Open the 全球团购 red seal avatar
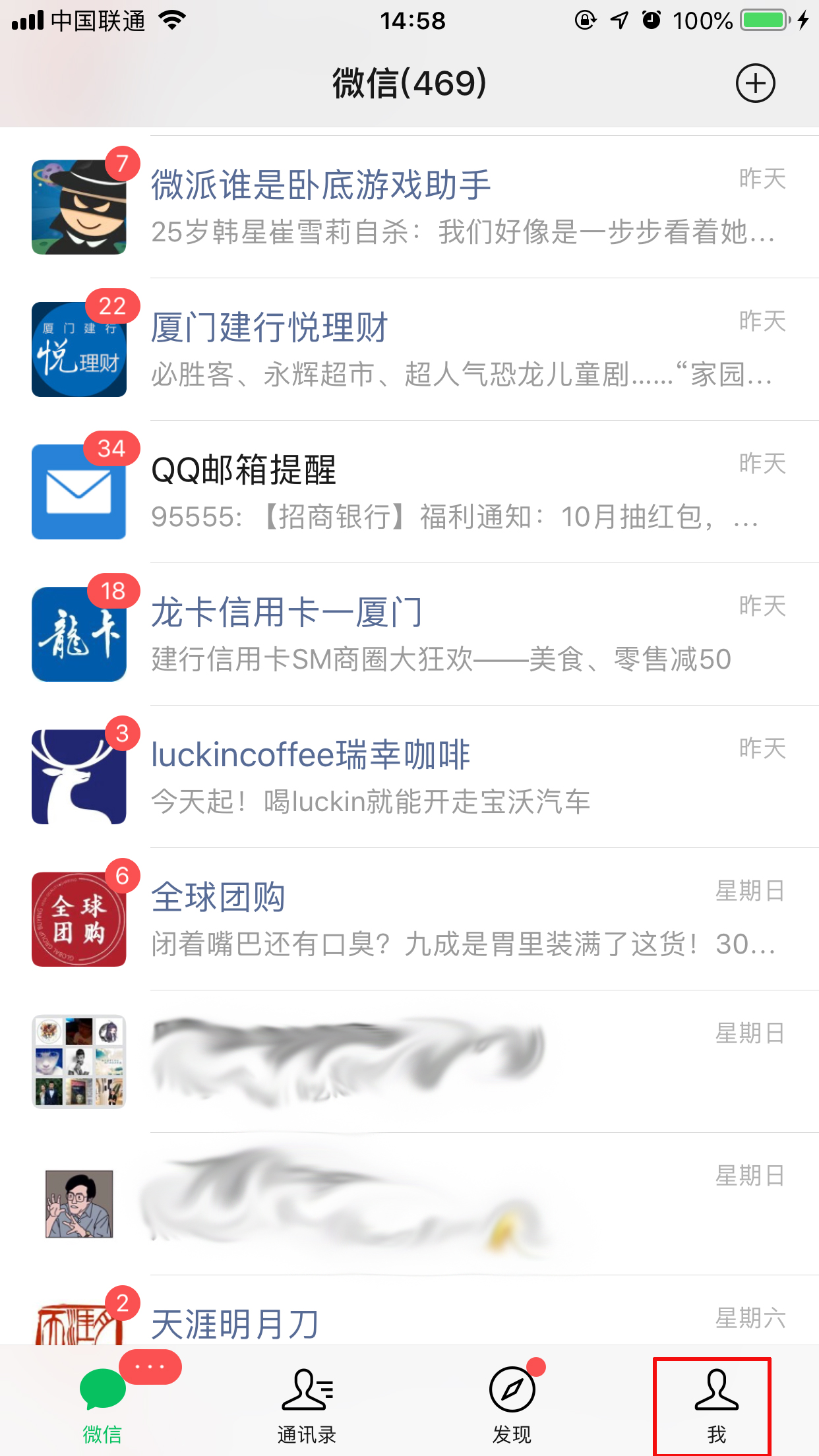 click(x=78, y=917)
